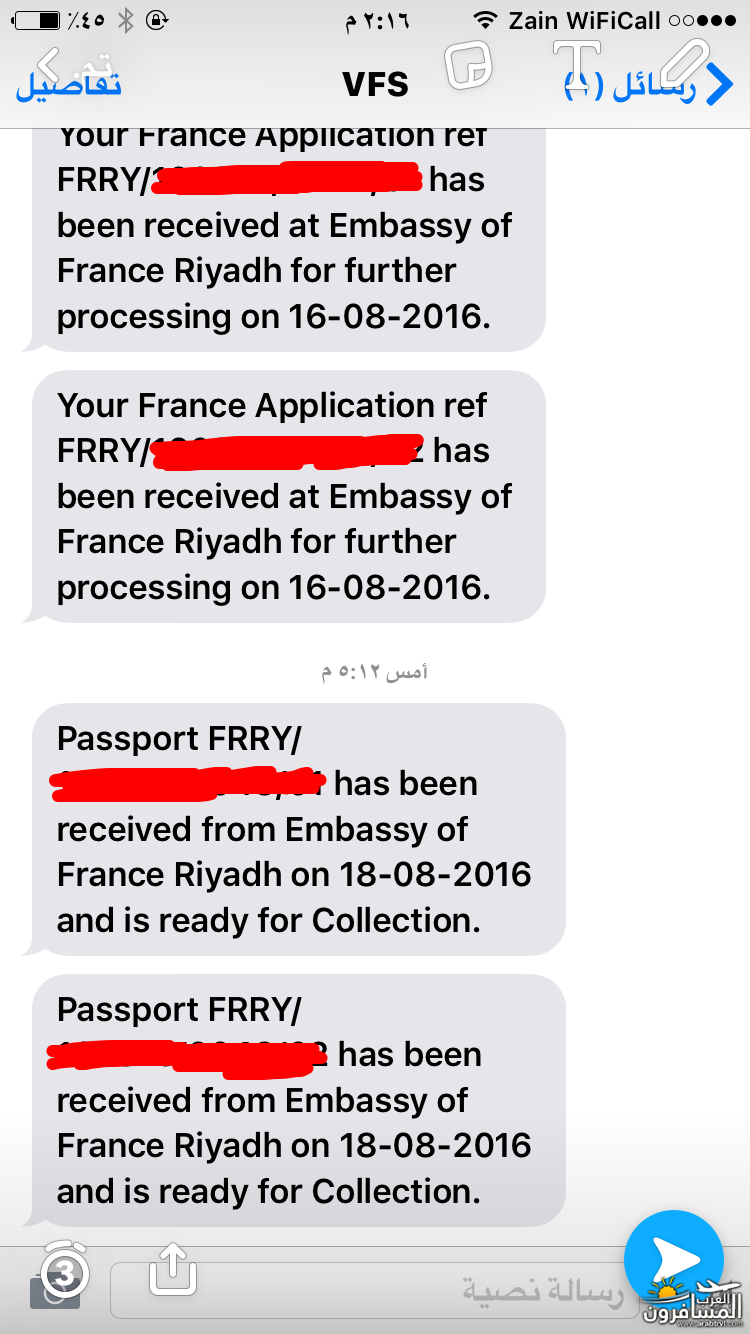This screenshot has height=1334, width=750.
Task: Save the snap with the download icon
Action: 172,1267
